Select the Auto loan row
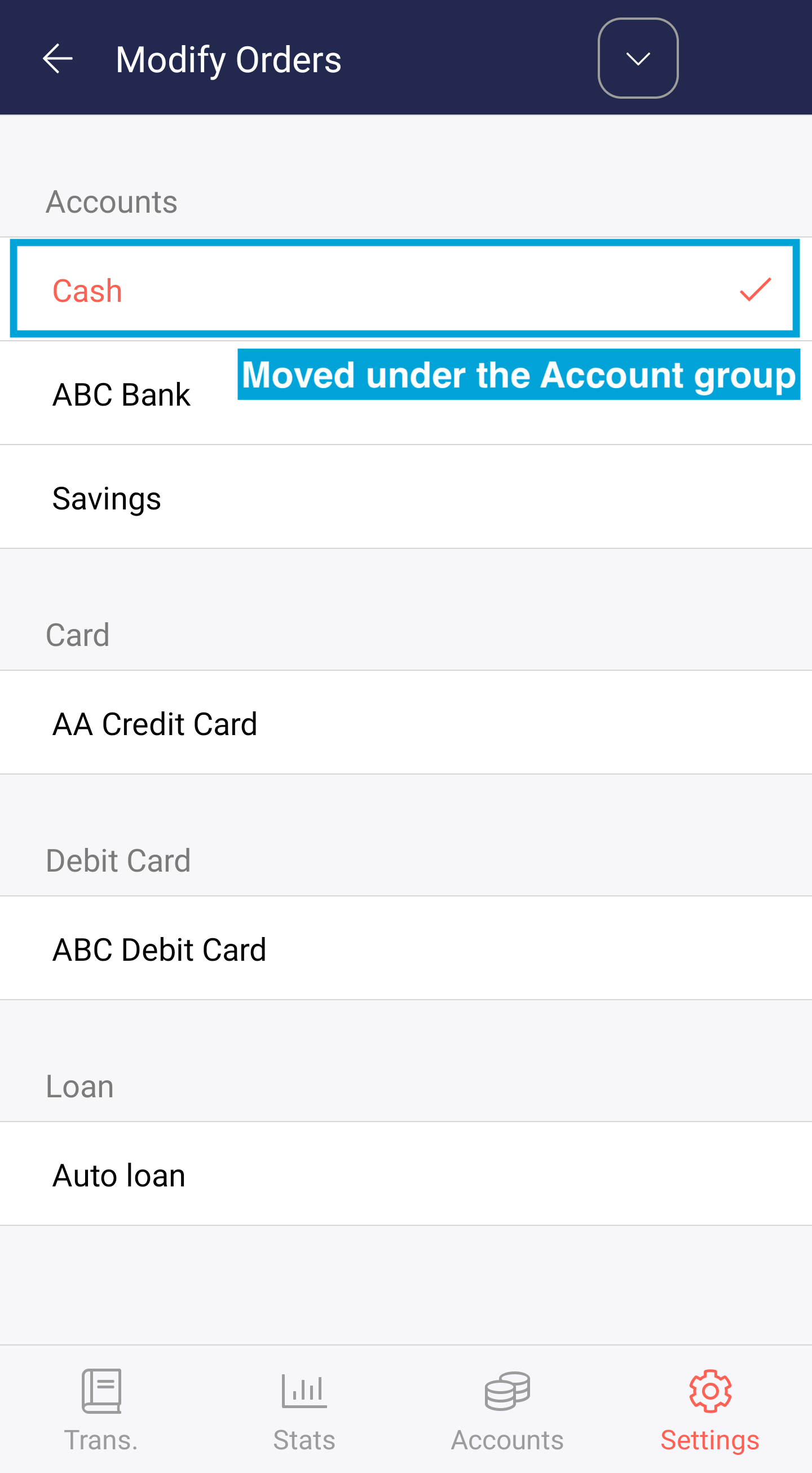 [405, 1174]
